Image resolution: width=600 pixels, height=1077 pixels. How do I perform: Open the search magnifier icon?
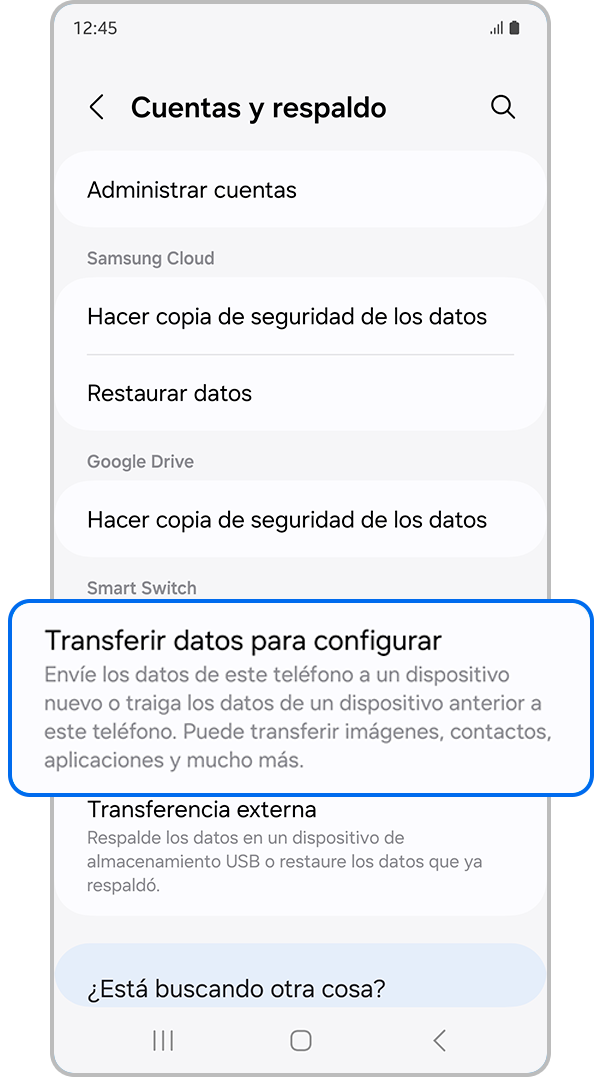click(503, 108)
